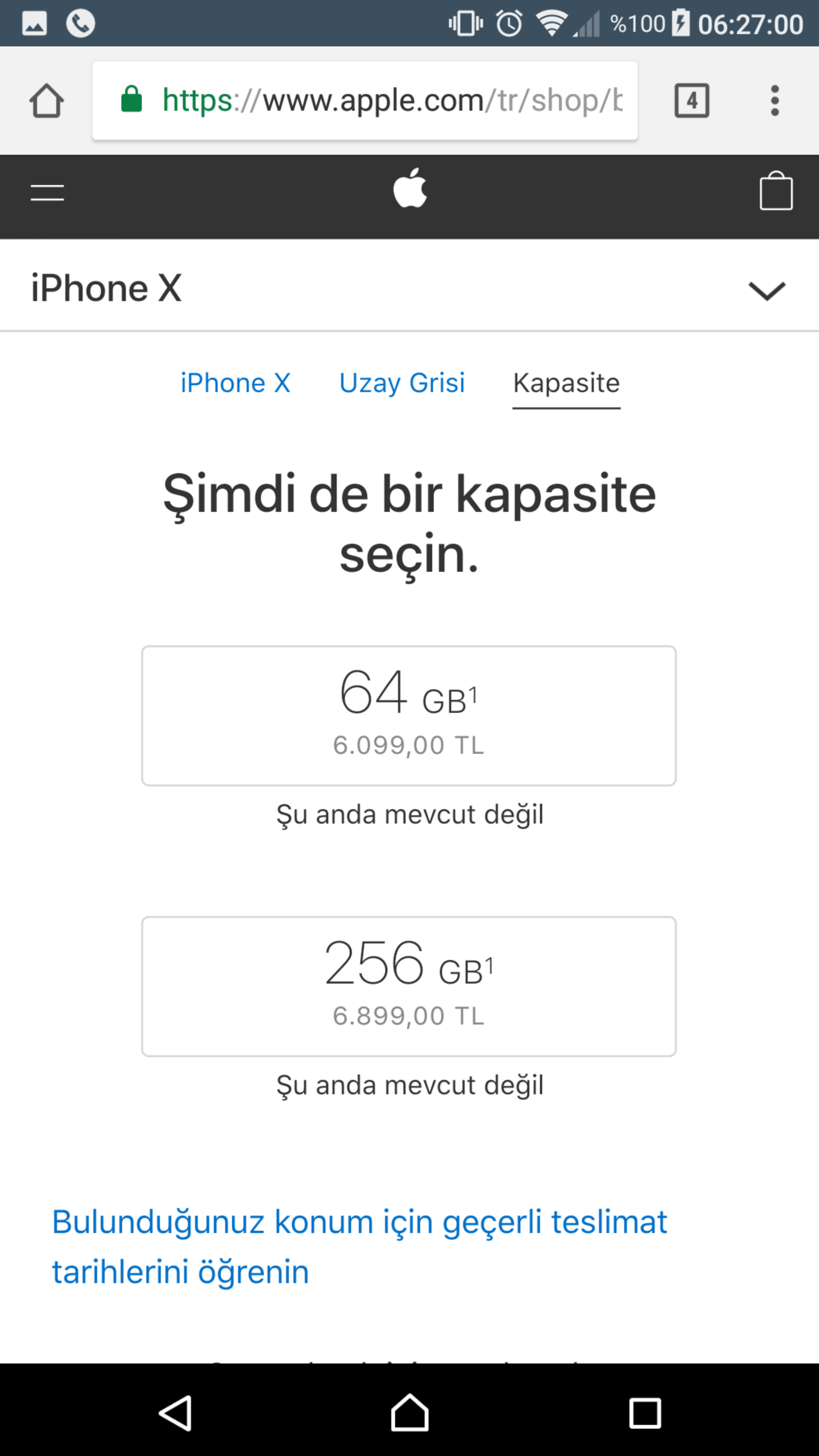
Task: Go back to the iPhone X step
Action: coord(235,383)
